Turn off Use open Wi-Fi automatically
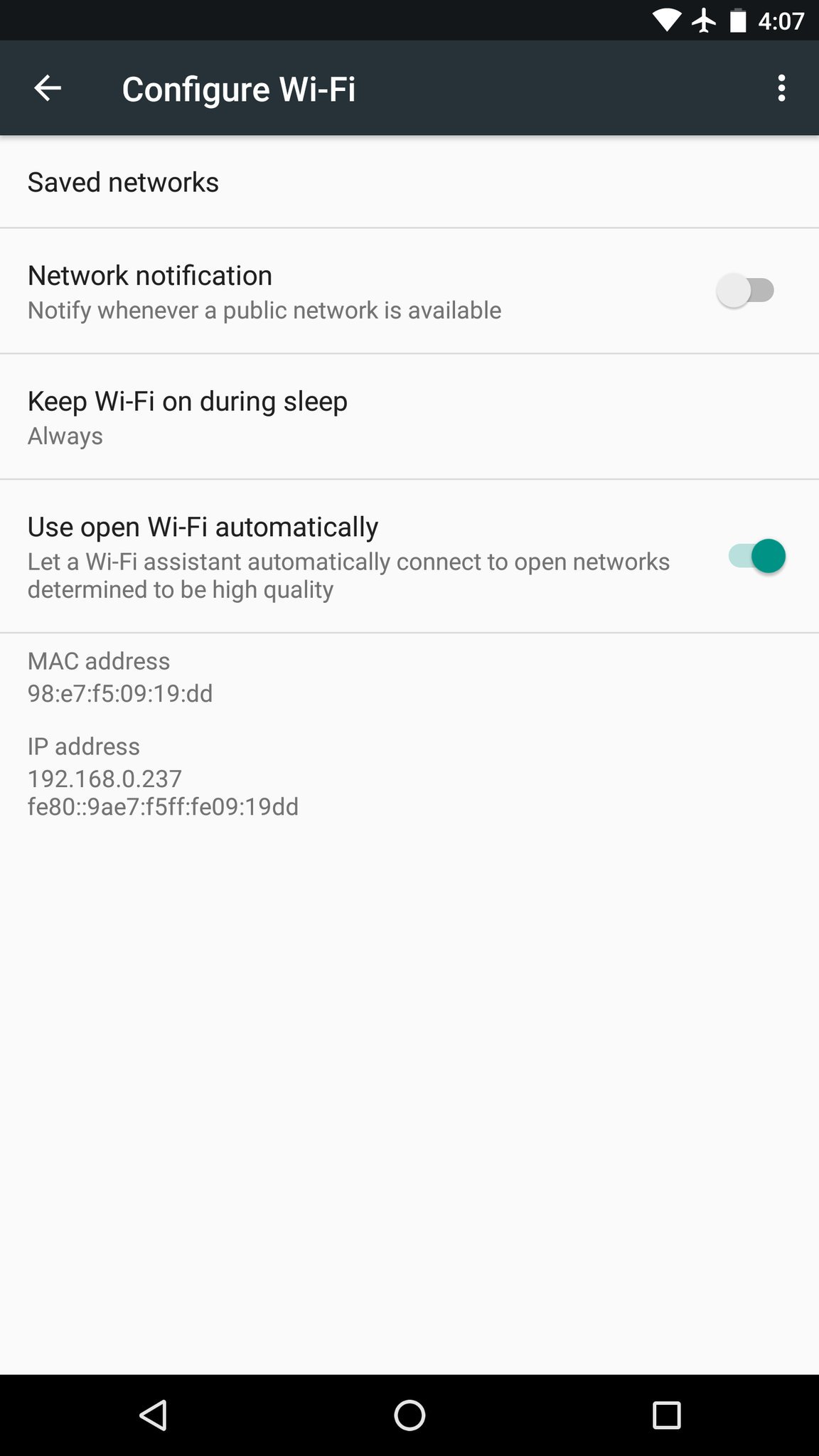This screenshot has width=819, height=1456. click(x=756, y=556)
